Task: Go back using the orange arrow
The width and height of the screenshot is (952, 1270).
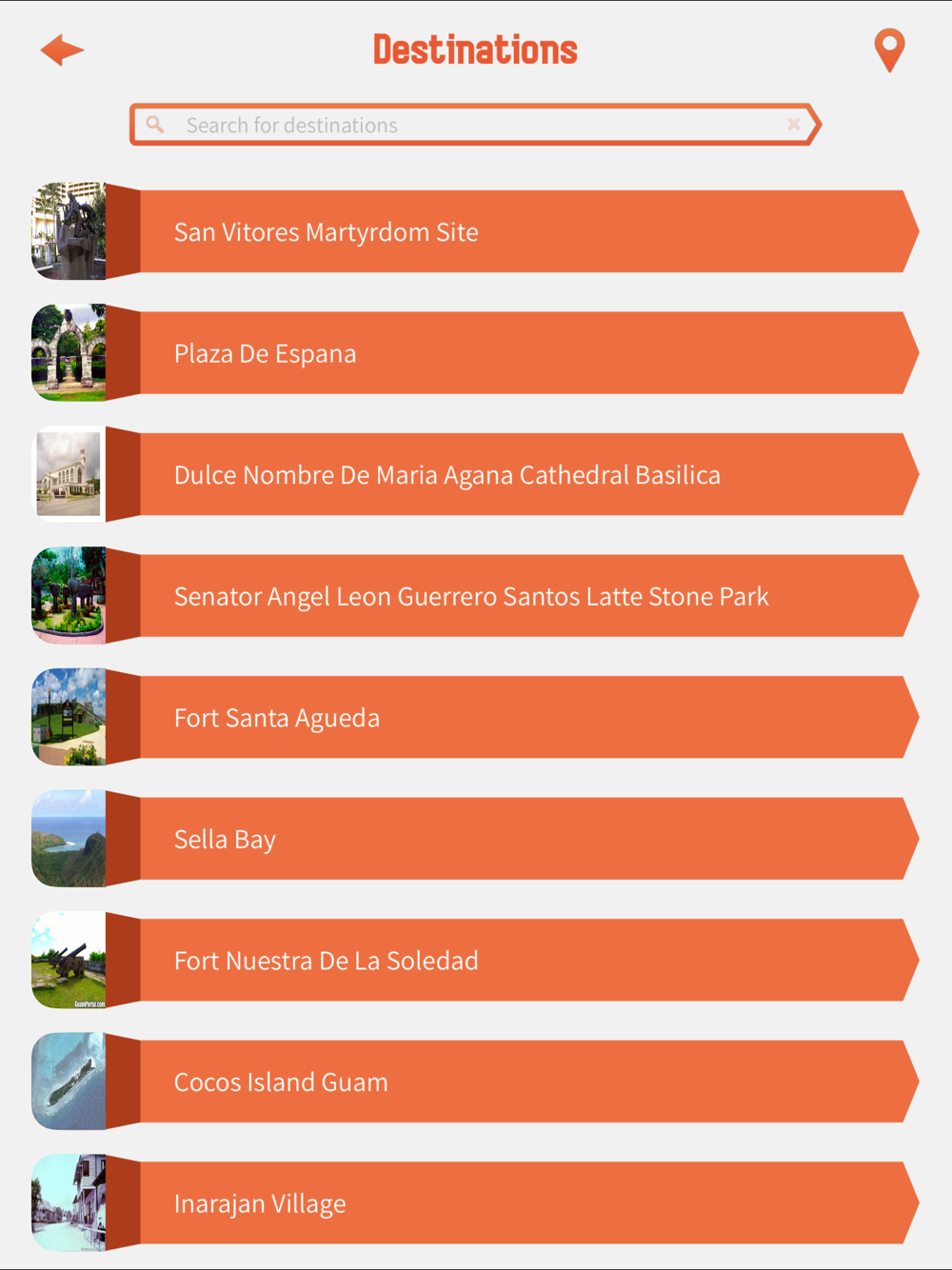Action: pos(63,50)
